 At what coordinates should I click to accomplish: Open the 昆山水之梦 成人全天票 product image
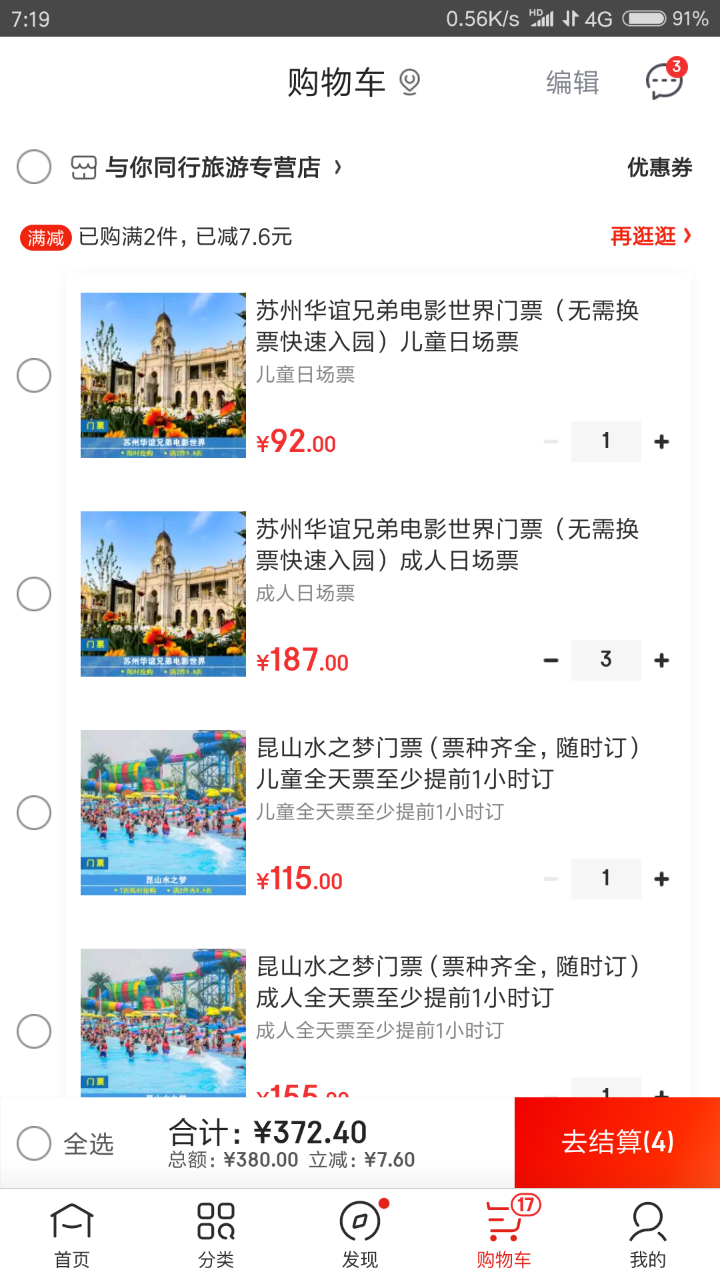click(x=163, y=1022)
